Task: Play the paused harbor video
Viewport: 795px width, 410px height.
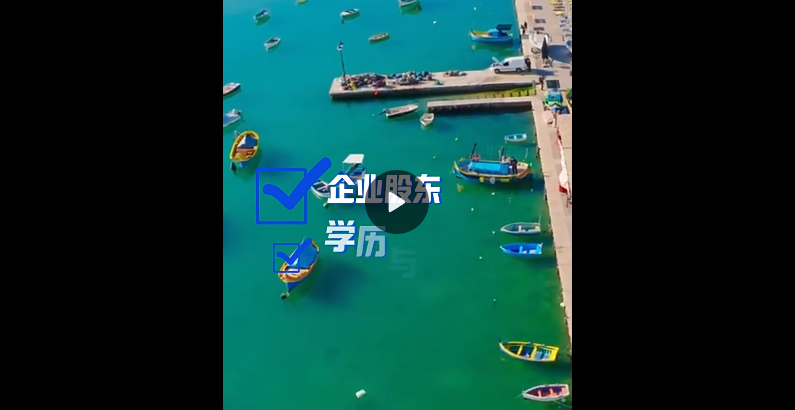Action: coord(397,202)
